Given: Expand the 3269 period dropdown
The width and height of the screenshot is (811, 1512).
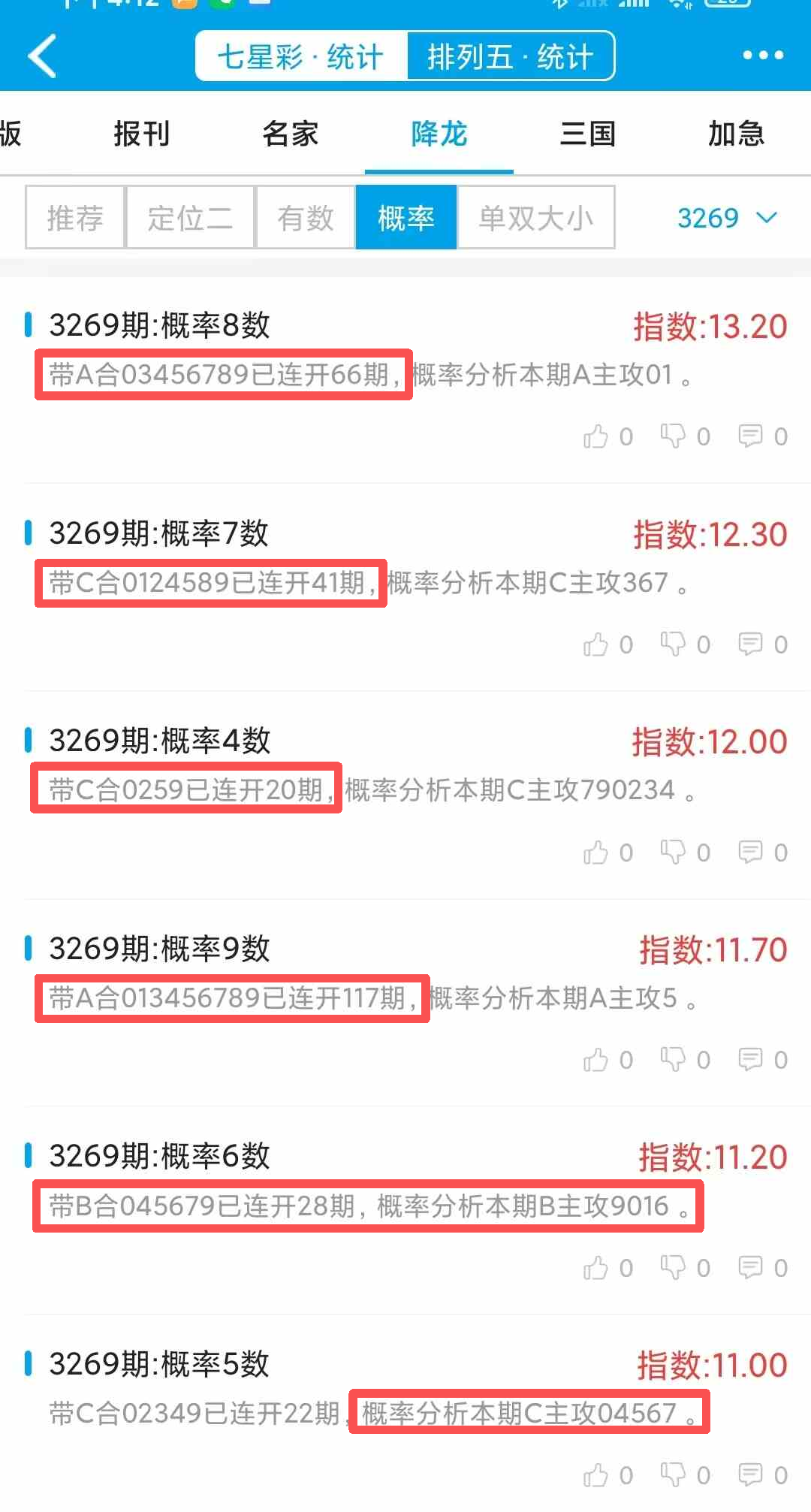Looking at the screenshot, I should [726, 218].
